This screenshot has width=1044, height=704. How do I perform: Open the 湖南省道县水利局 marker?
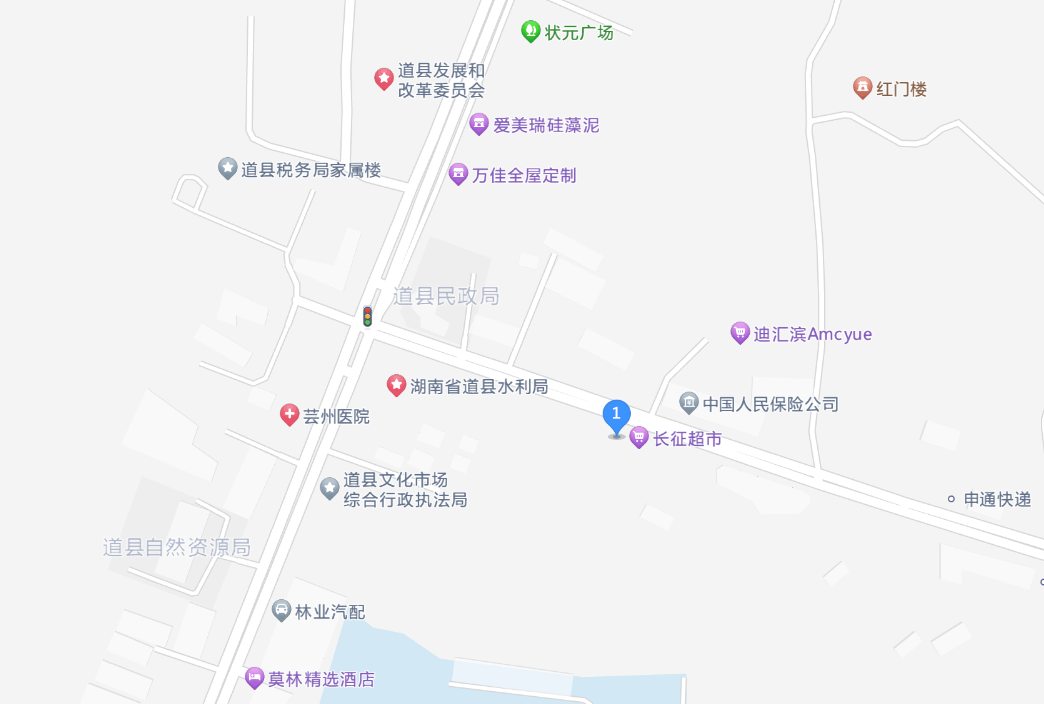(397, 385)
